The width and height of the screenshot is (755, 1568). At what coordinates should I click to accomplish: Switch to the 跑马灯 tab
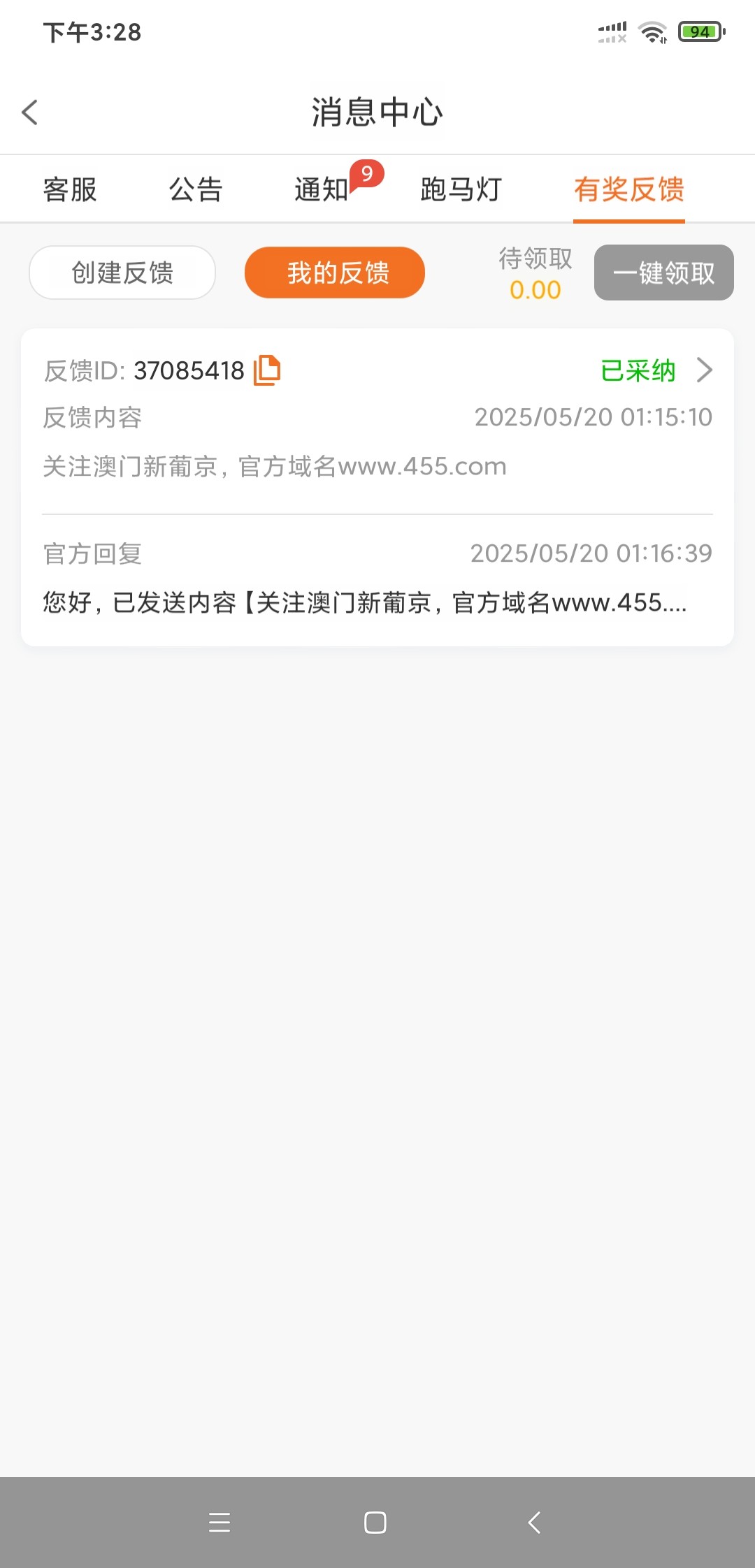pos(461,189)
